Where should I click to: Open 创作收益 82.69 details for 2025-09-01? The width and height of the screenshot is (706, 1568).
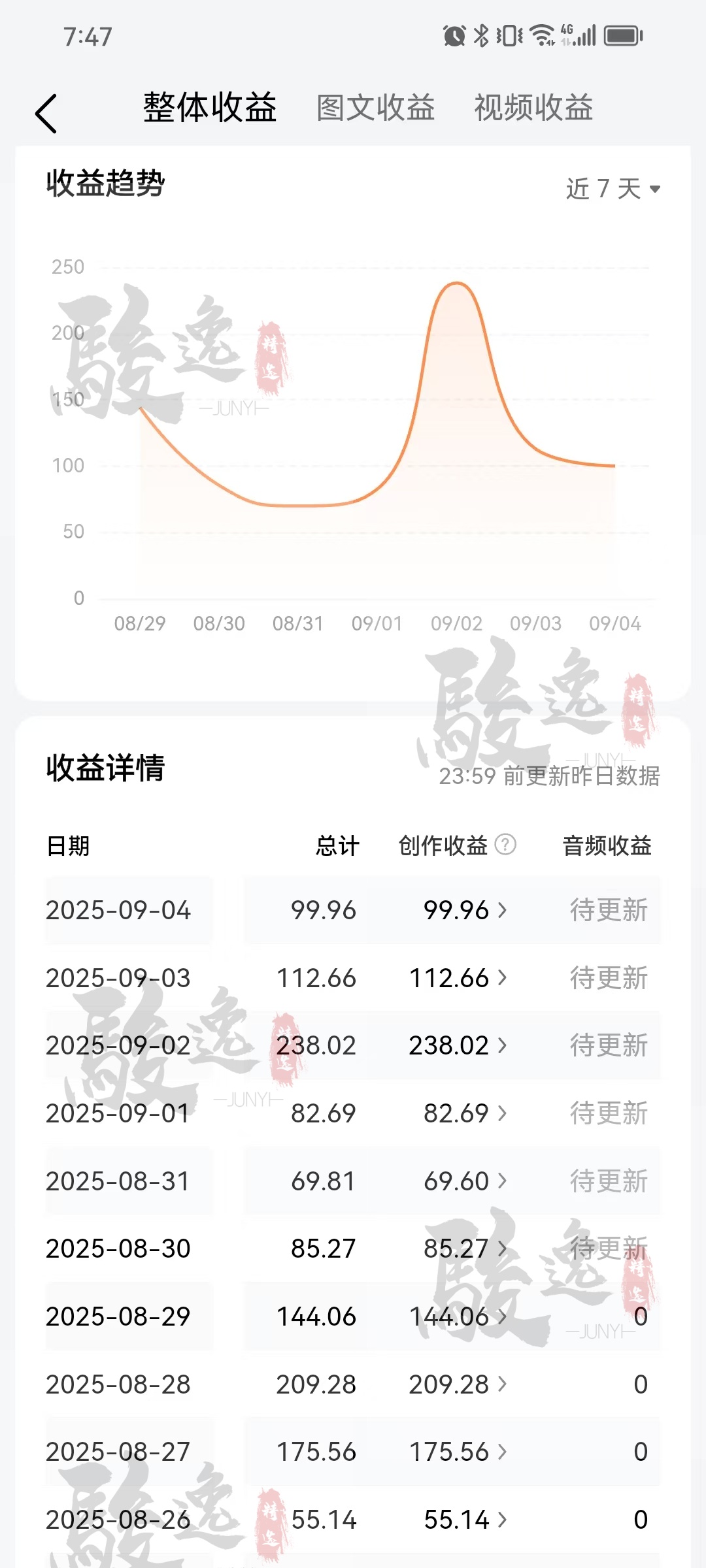coord(465,1113)
